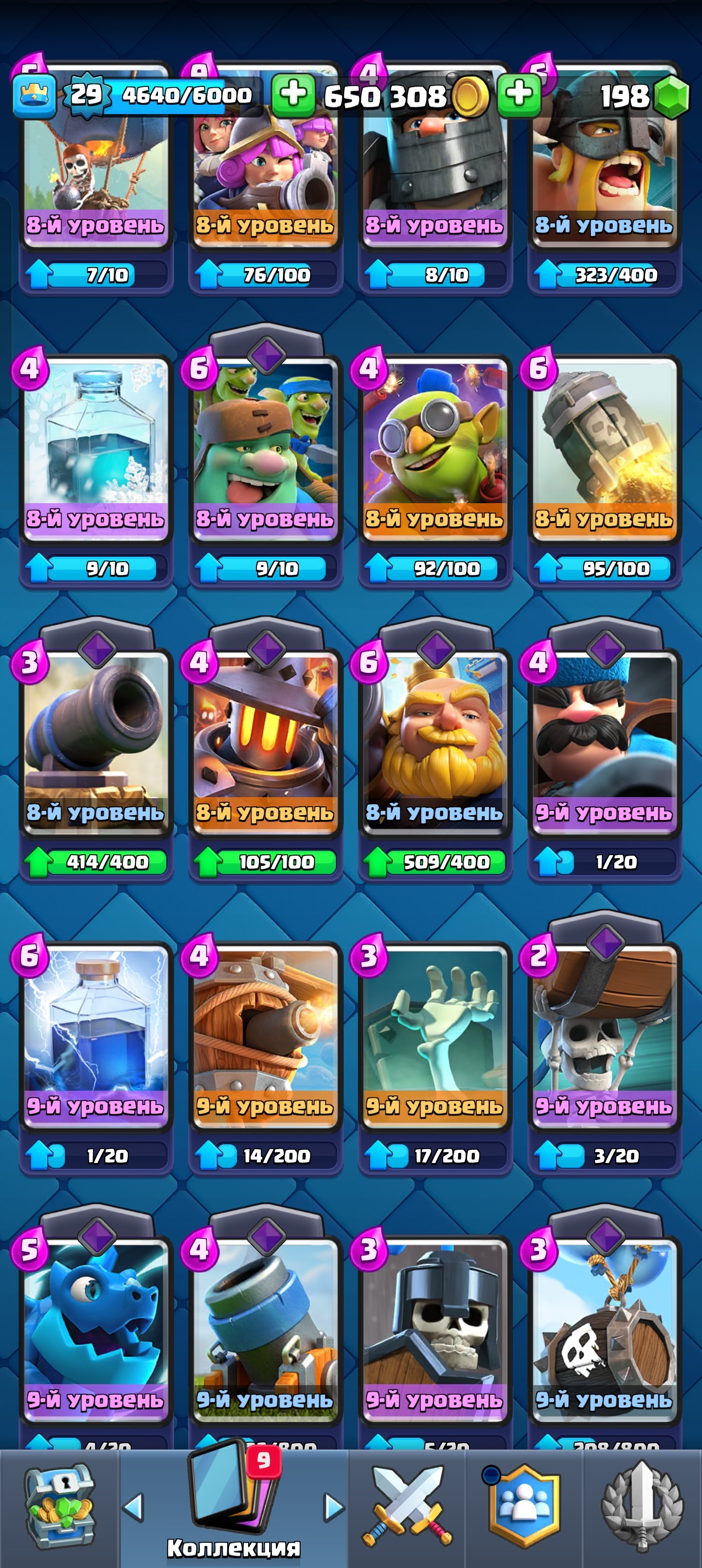The width and height of the screenshot is (702, 1568).
Task: Open the Lightning spell card at 1/20
Action: 96,1035
